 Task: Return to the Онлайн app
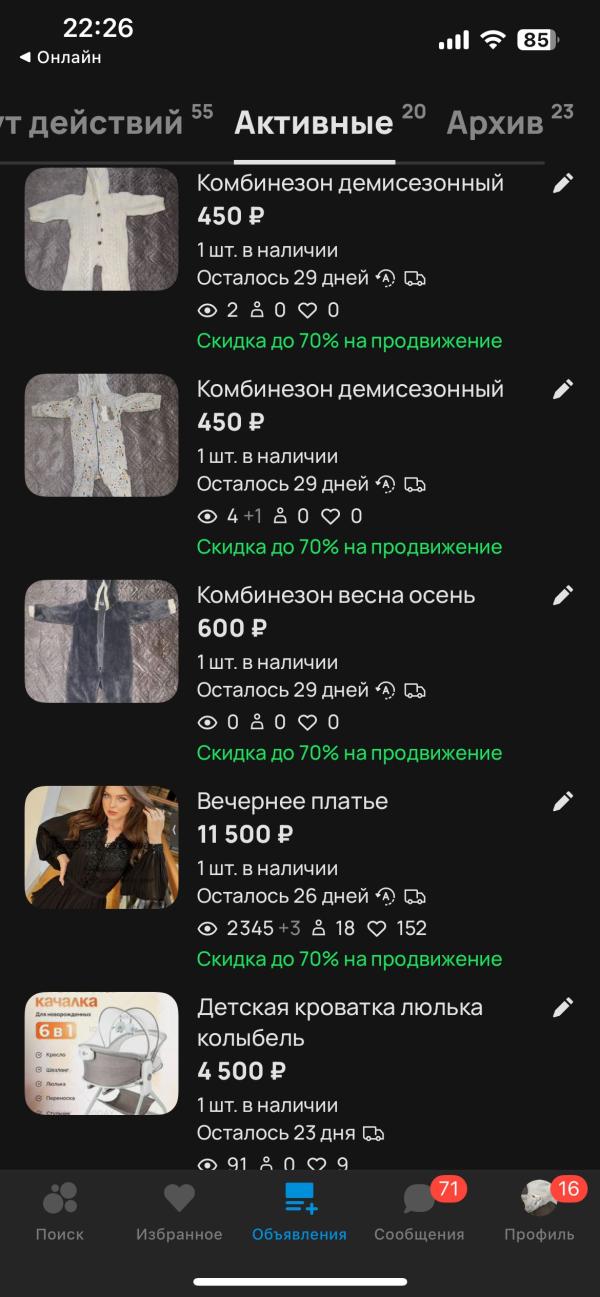60,58
